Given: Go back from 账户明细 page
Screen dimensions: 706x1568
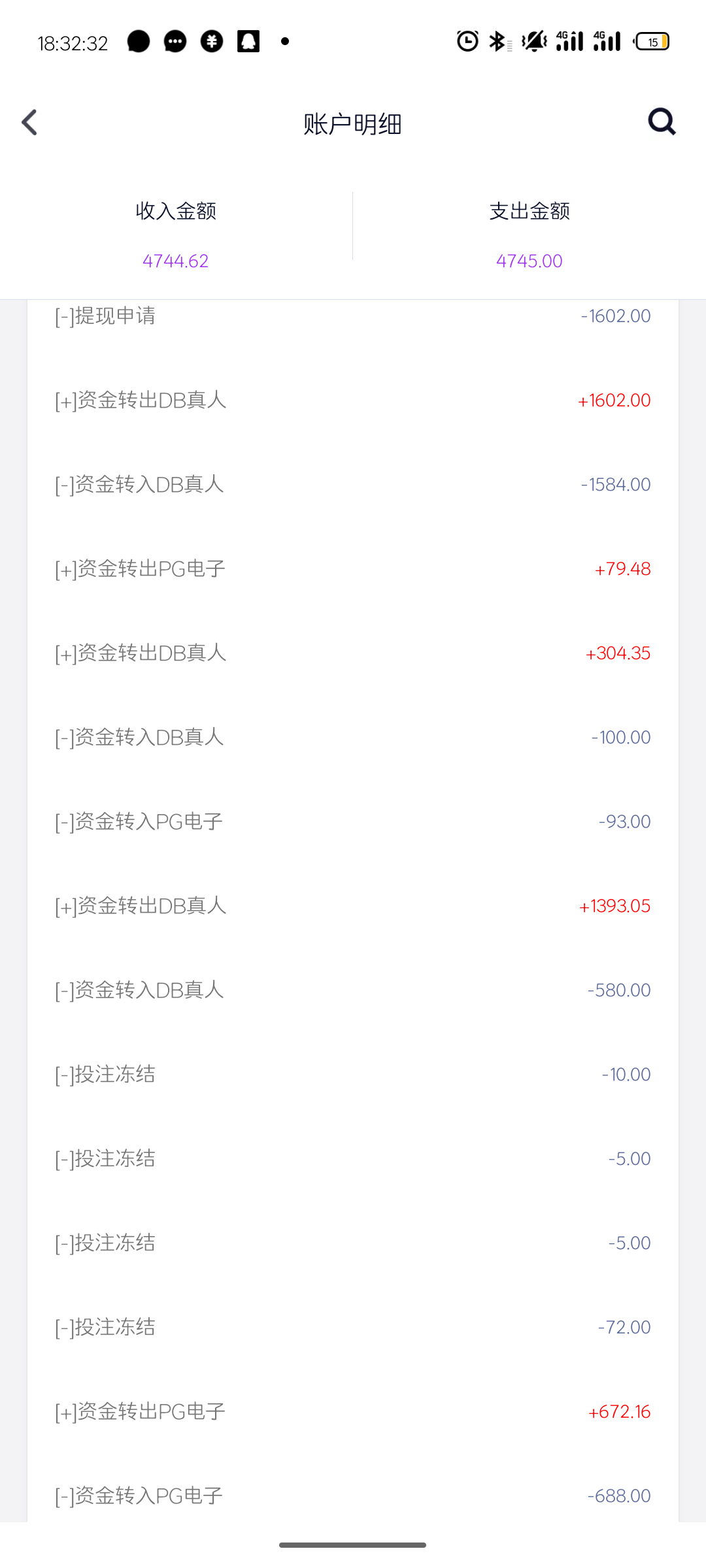Looking at the screenshot, I should tap(30, 122).
